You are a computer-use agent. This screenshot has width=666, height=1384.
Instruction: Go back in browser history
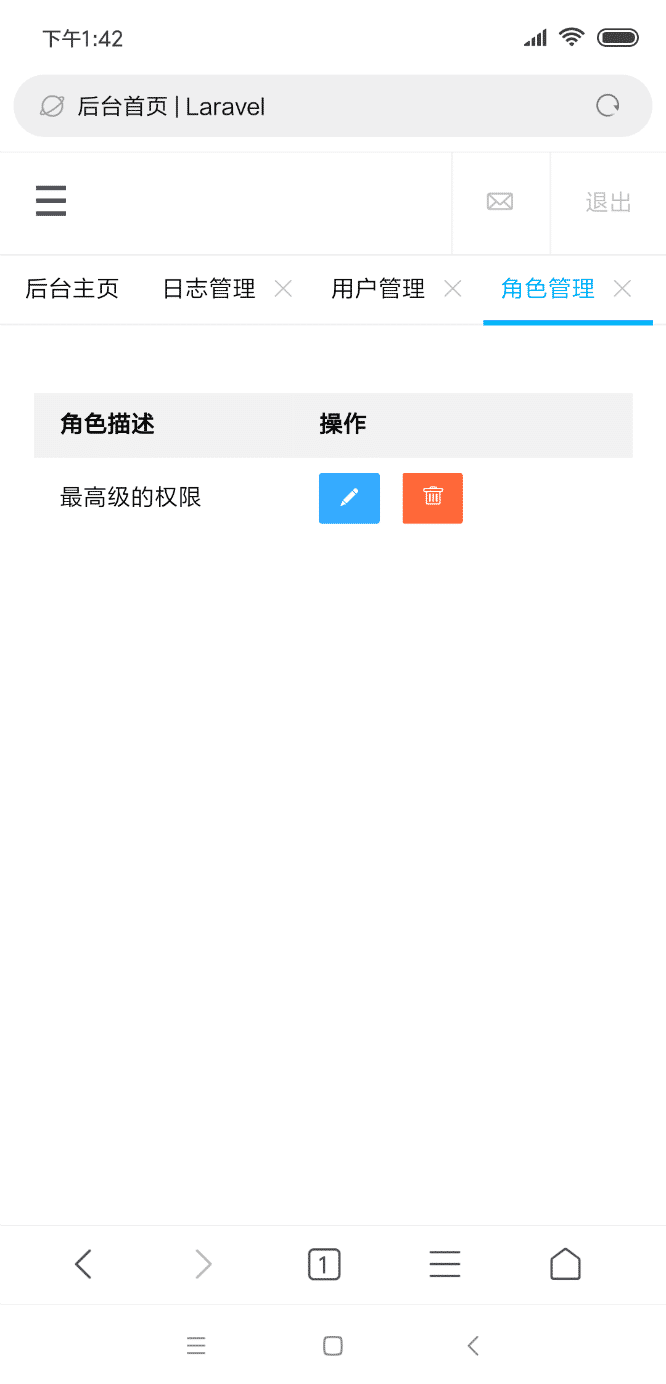click(x=84, y=1265)
